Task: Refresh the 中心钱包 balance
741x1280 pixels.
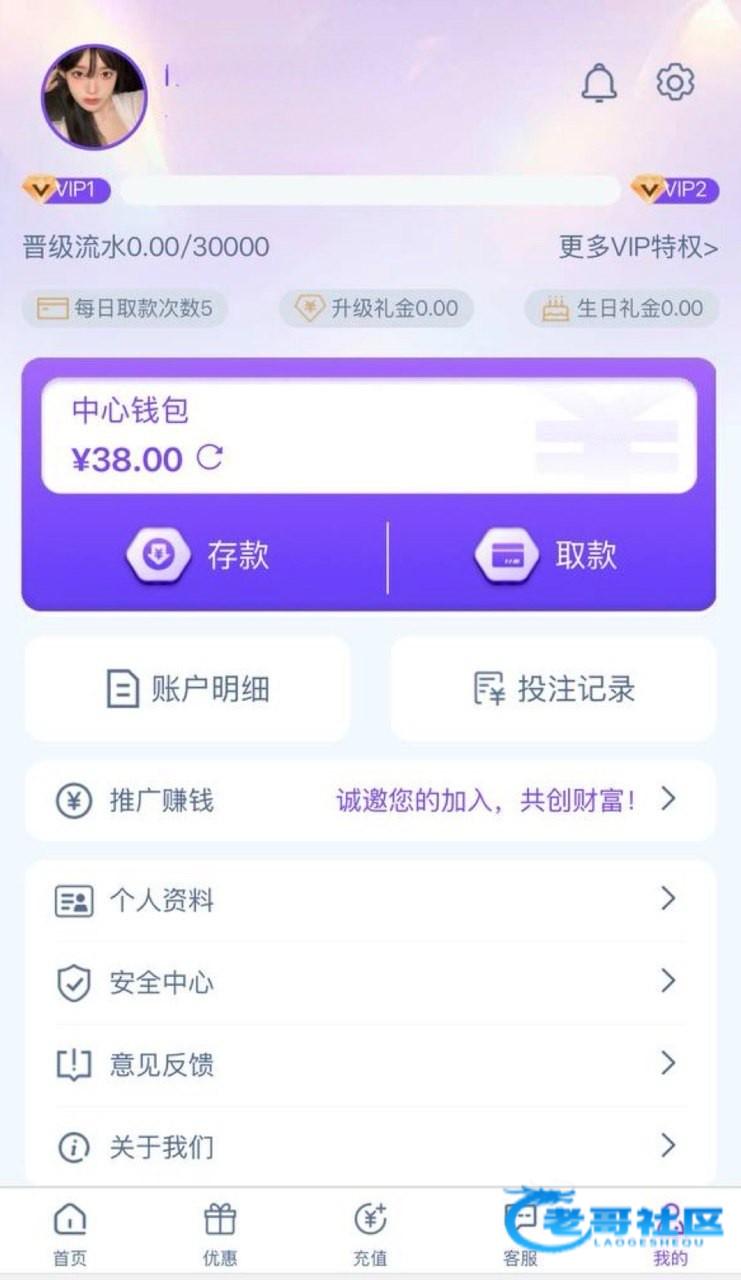Action: [x=209, y=458]
